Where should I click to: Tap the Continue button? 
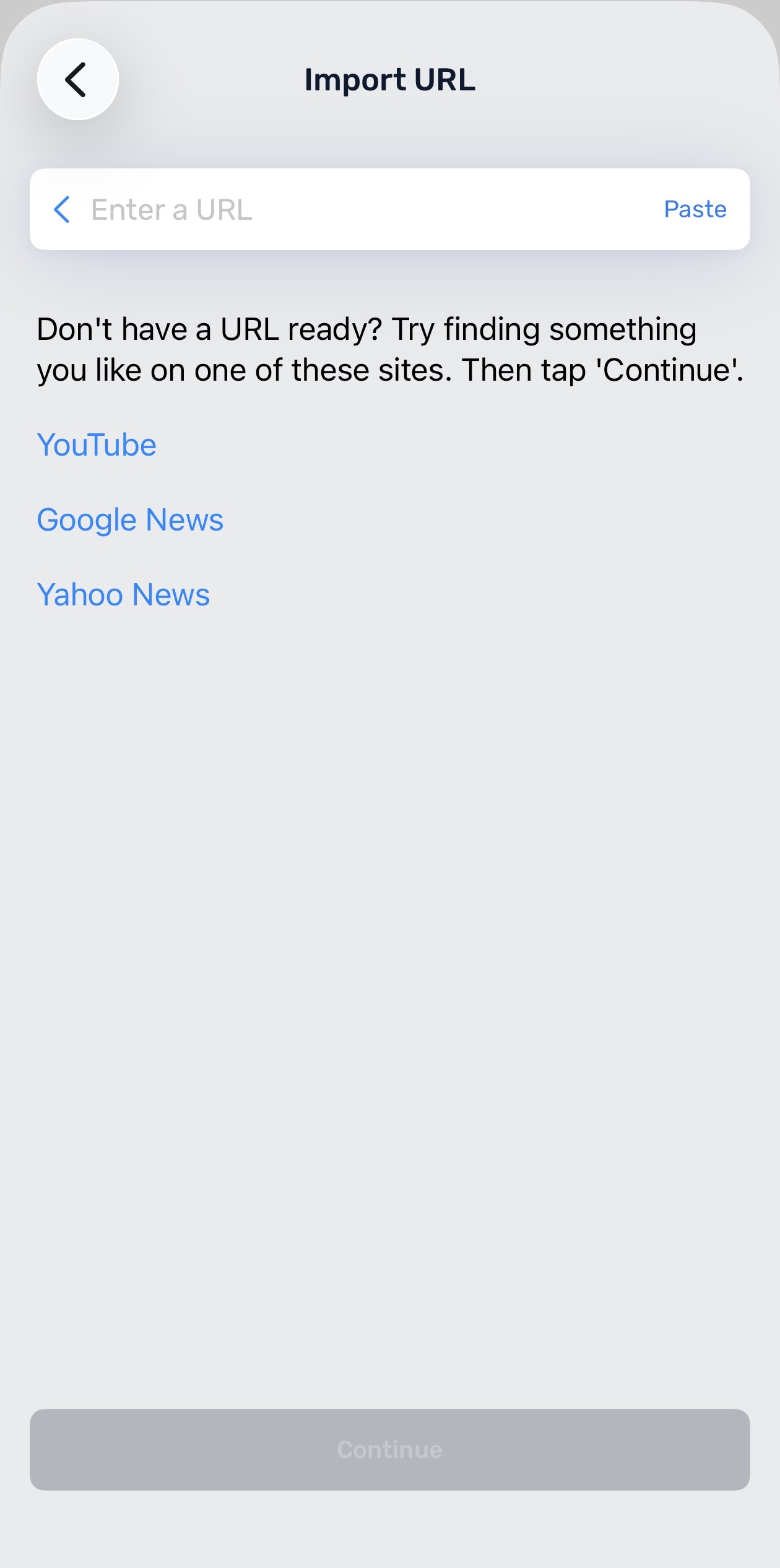tap(390, 1449)
